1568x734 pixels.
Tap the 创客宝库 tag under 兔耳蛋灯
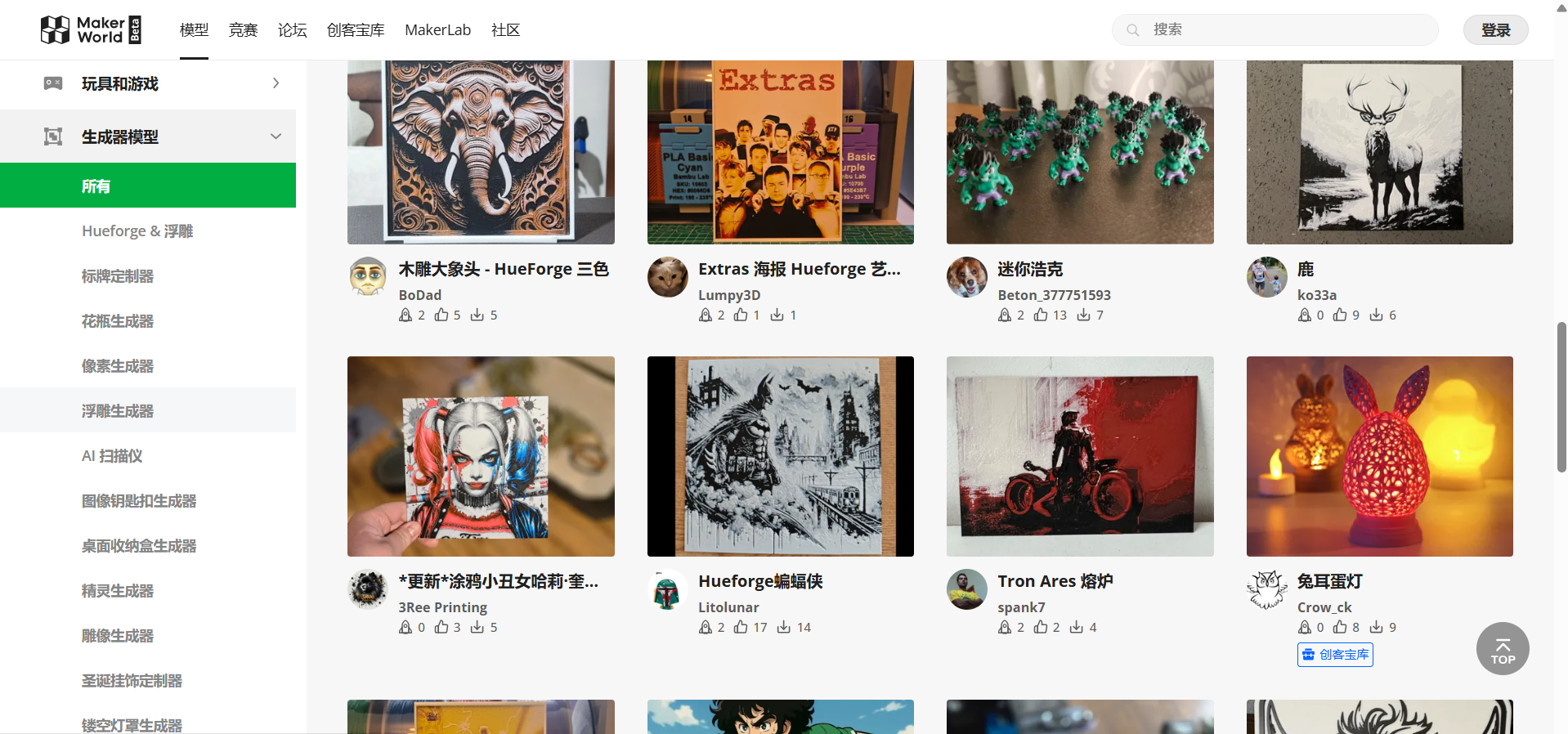click(1335, 655)
